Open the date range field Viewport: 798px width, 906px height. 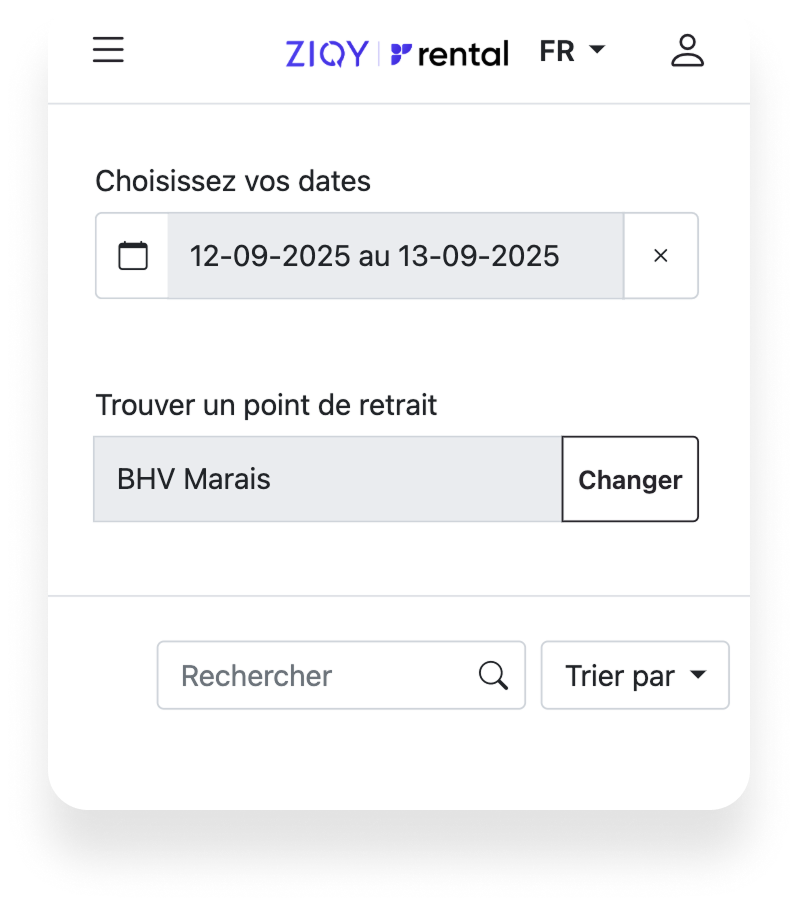(395, 256)
